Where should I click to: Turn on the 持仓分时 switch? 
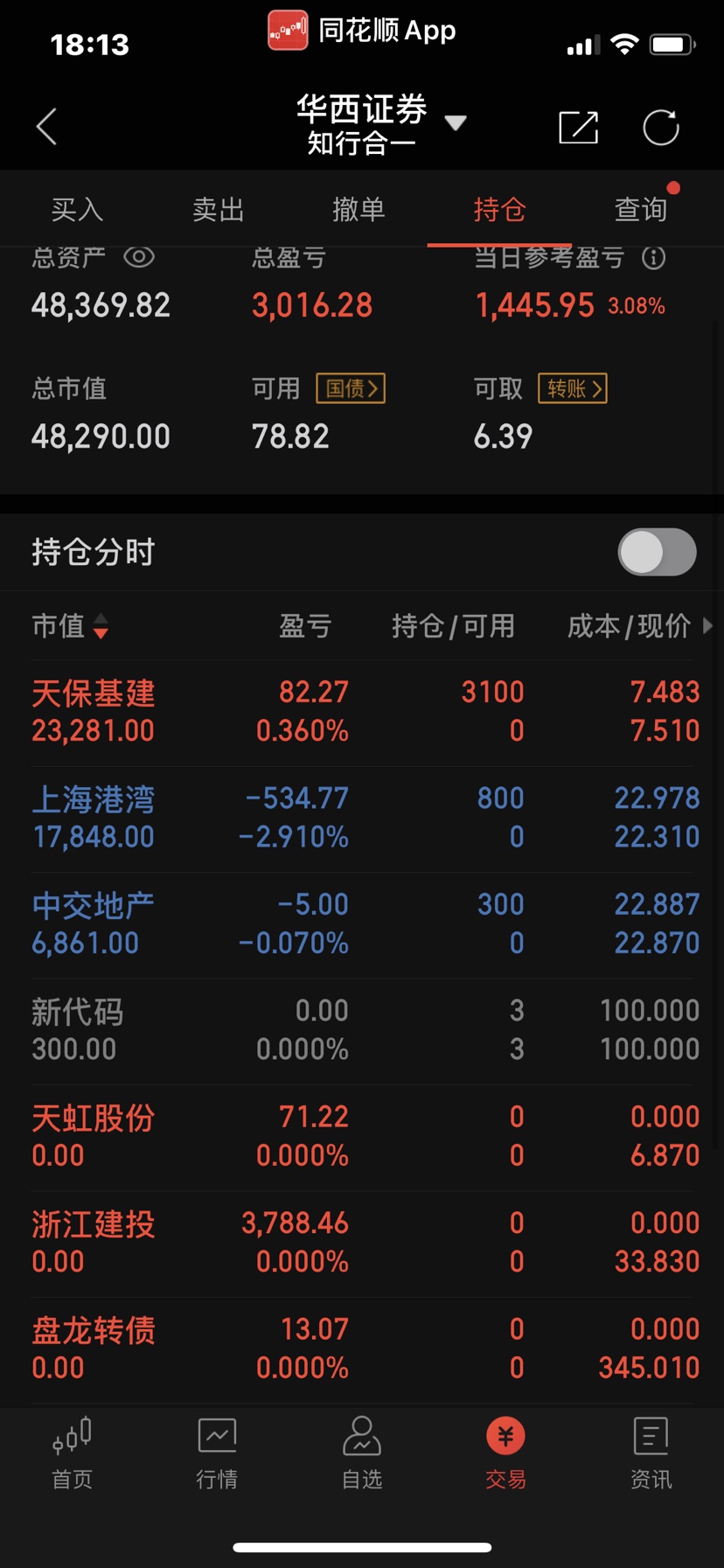pos(658,552)
